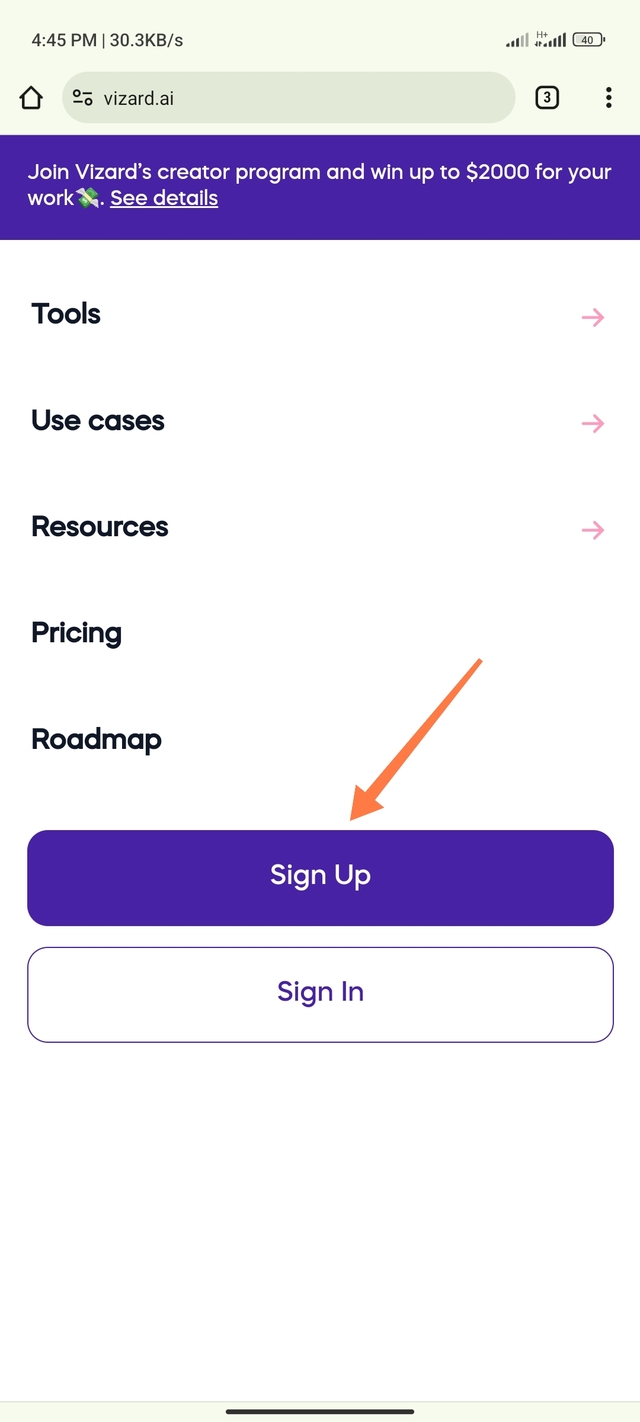Open the Resources submenu
Image resolution: width=640 pixels, height=1422 pixels.
[318, 527]
